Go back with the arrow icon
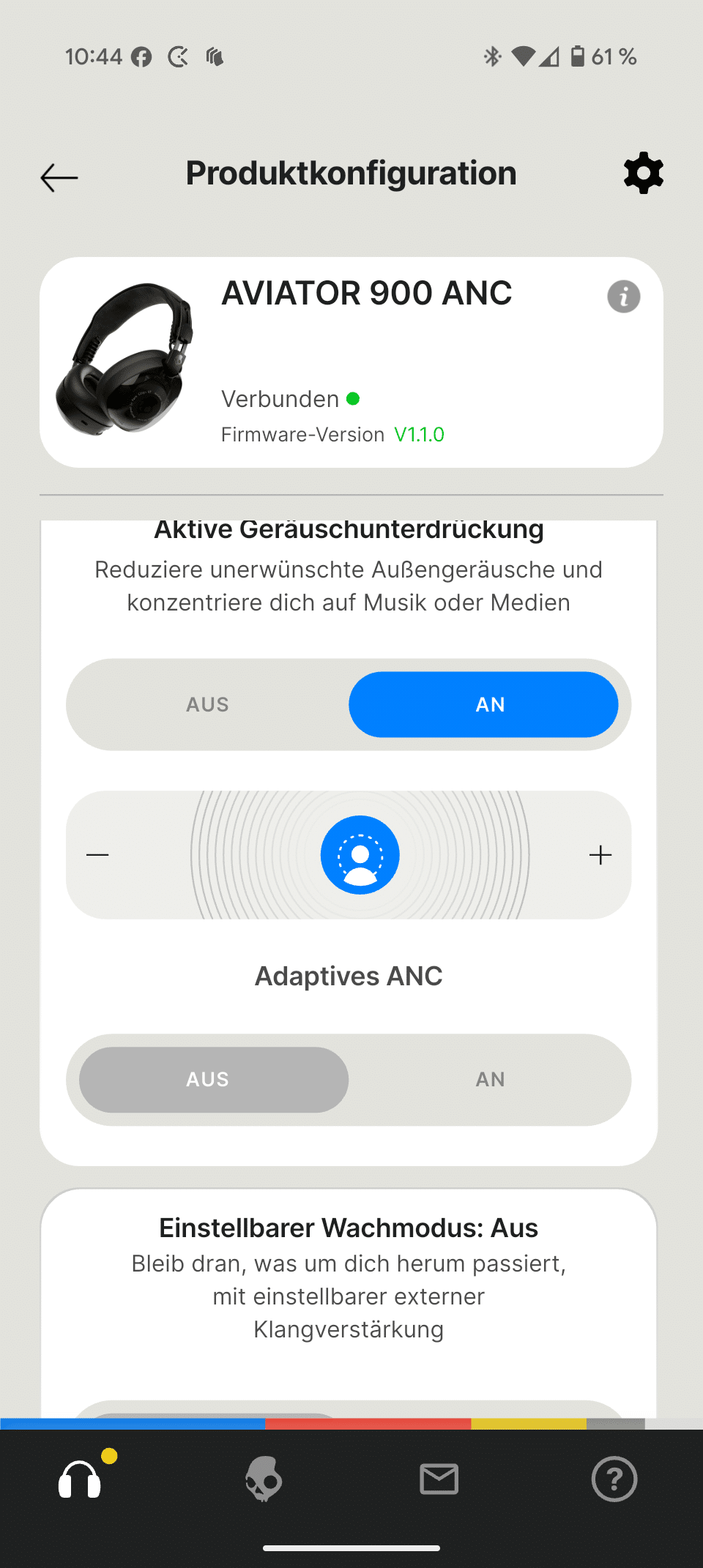The image size is (703, 1568). [x=59, y=178]
